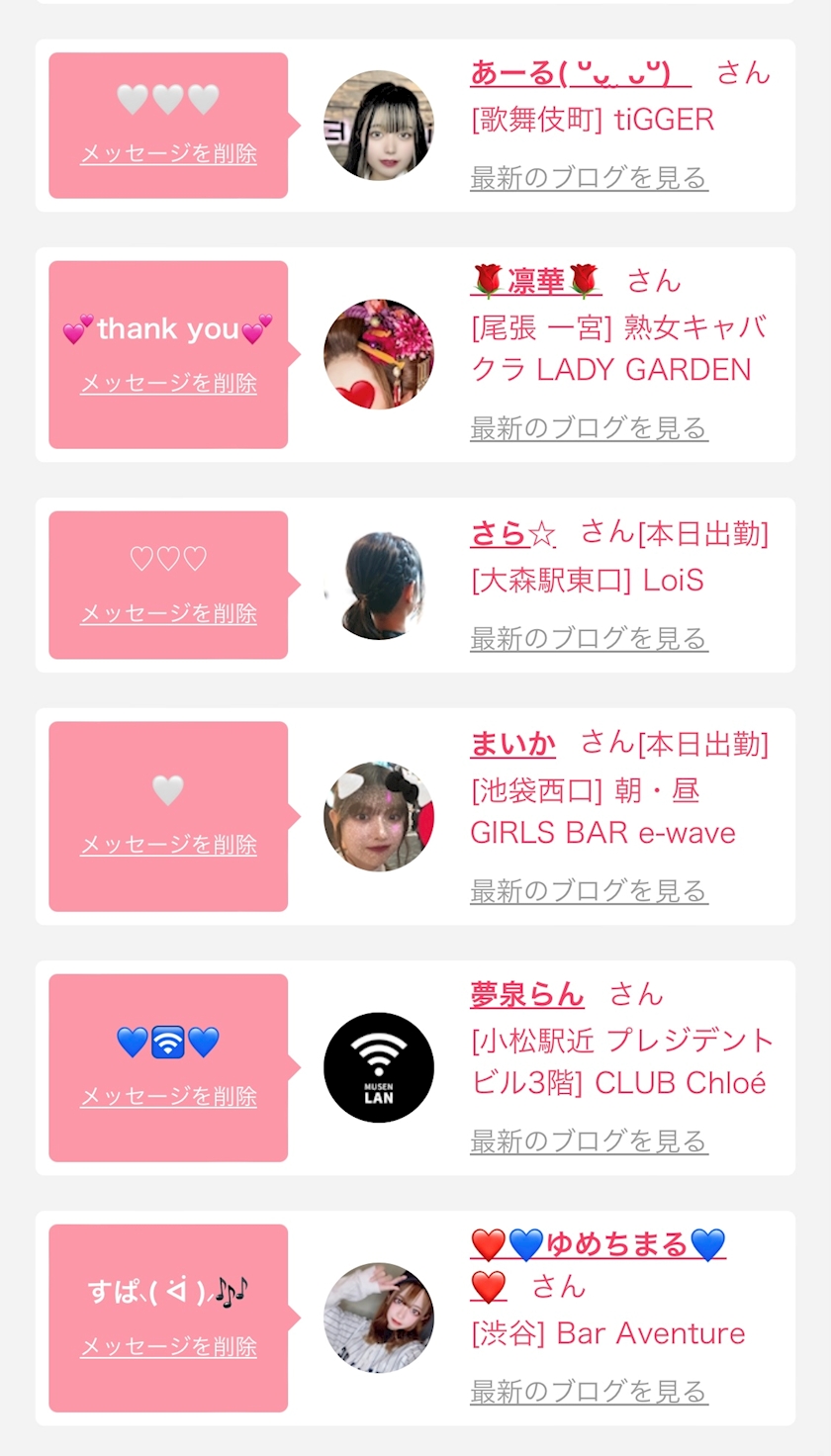View latest blog of あーる at tiGGER
Image resolution: width=831 pixels, height=1456 pixels.
point(589,178)
